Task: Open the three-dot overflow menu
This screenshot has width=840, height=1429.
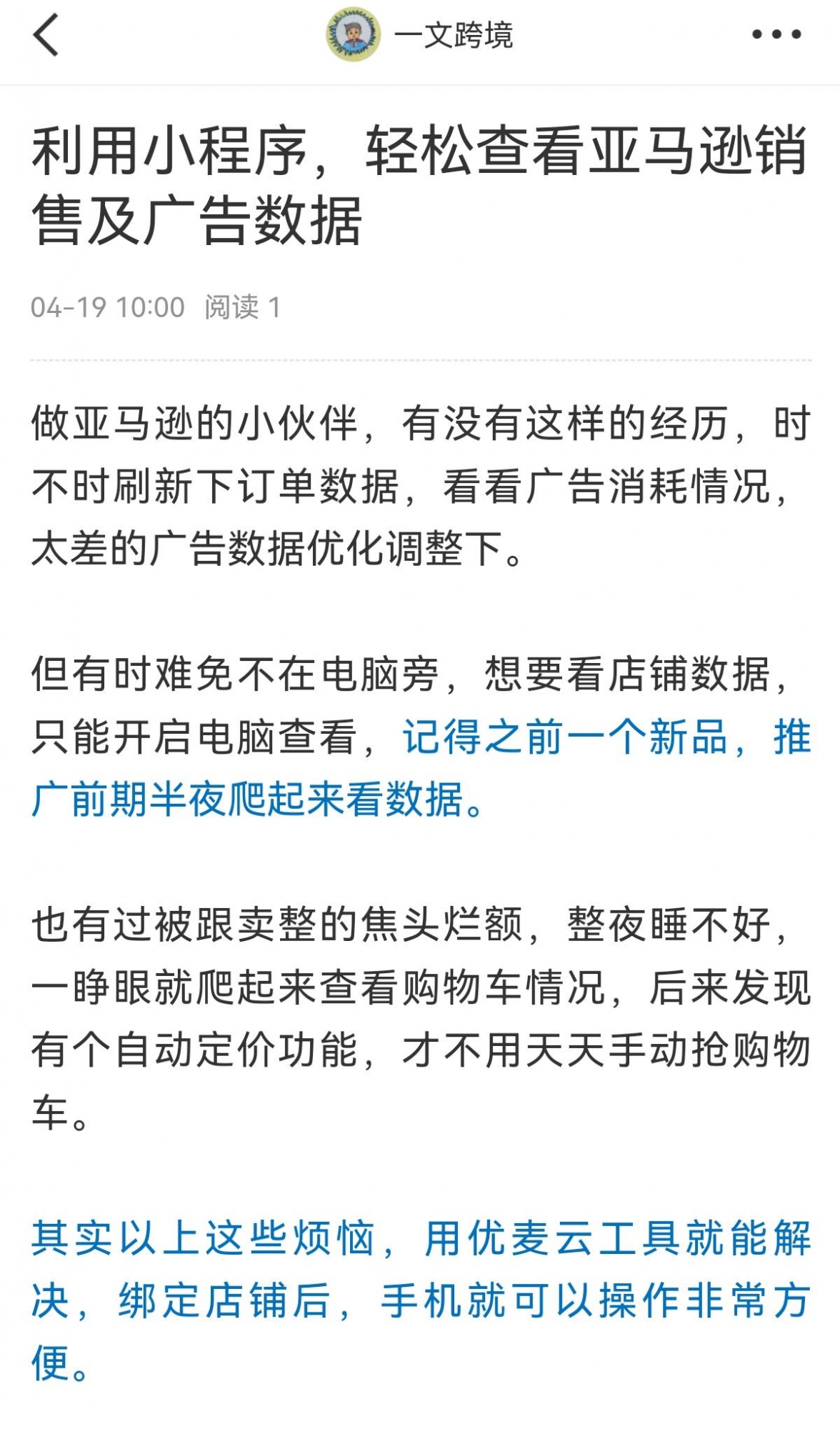Action: (x=776, y=34)
